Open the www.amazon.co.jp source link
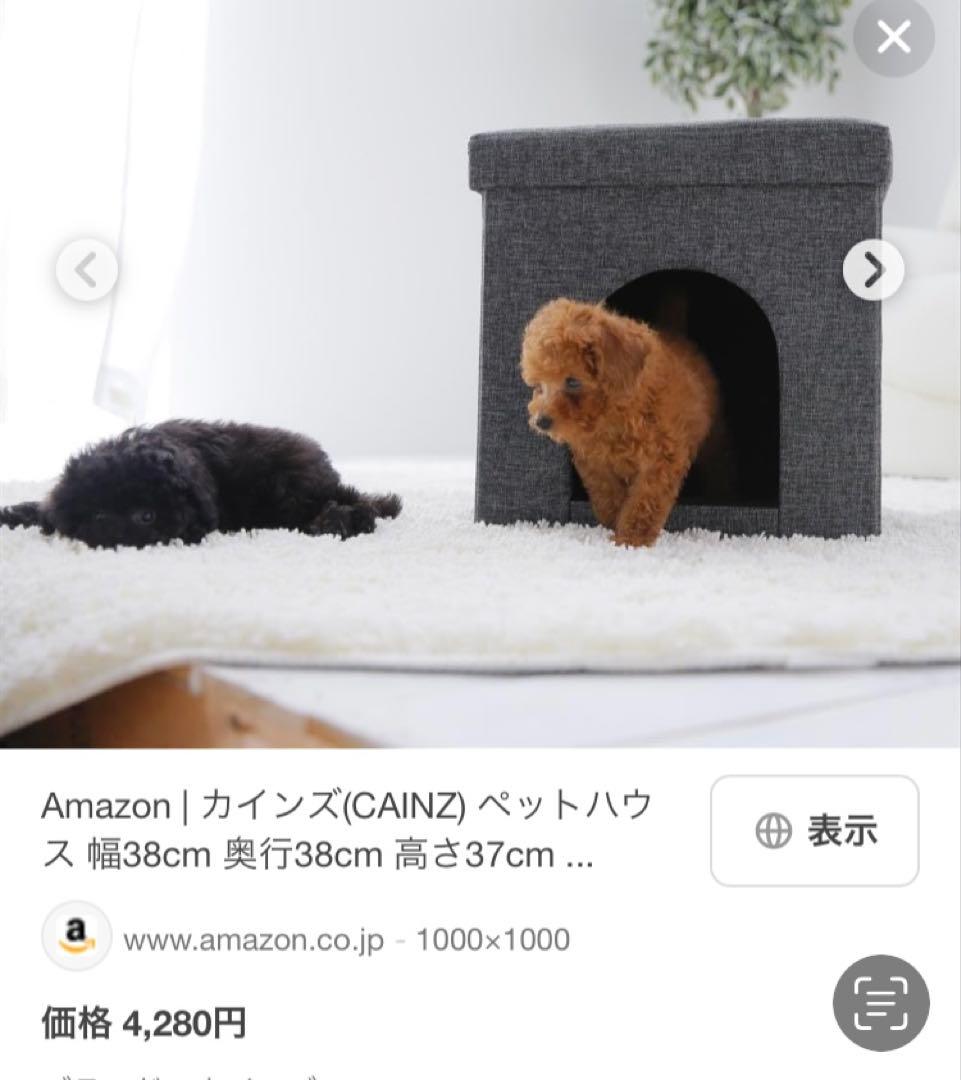Viewport: 961px width, 1080px height. pos(253,940)
